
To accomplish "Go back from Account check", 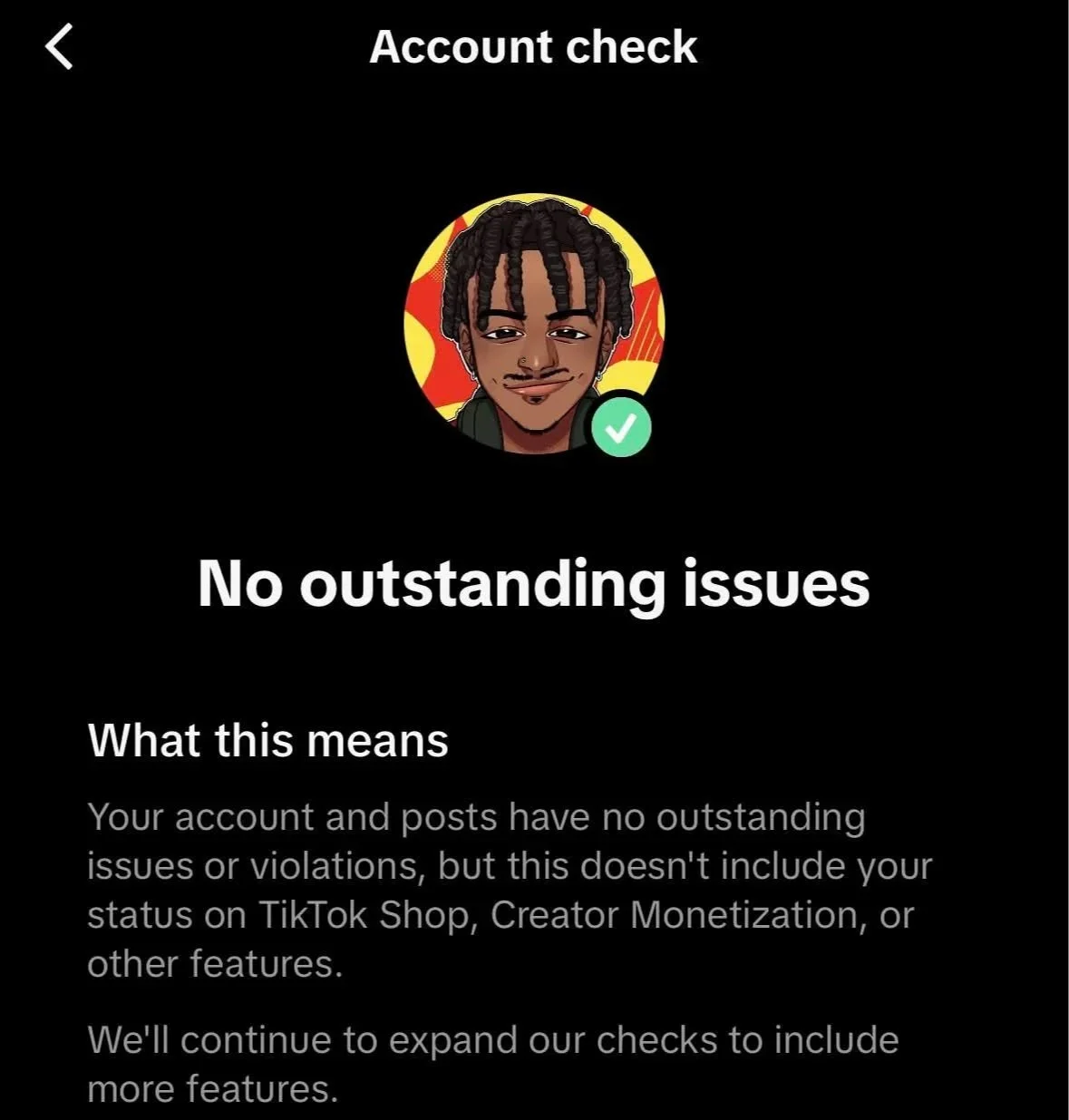I will [x=59, y=47].
